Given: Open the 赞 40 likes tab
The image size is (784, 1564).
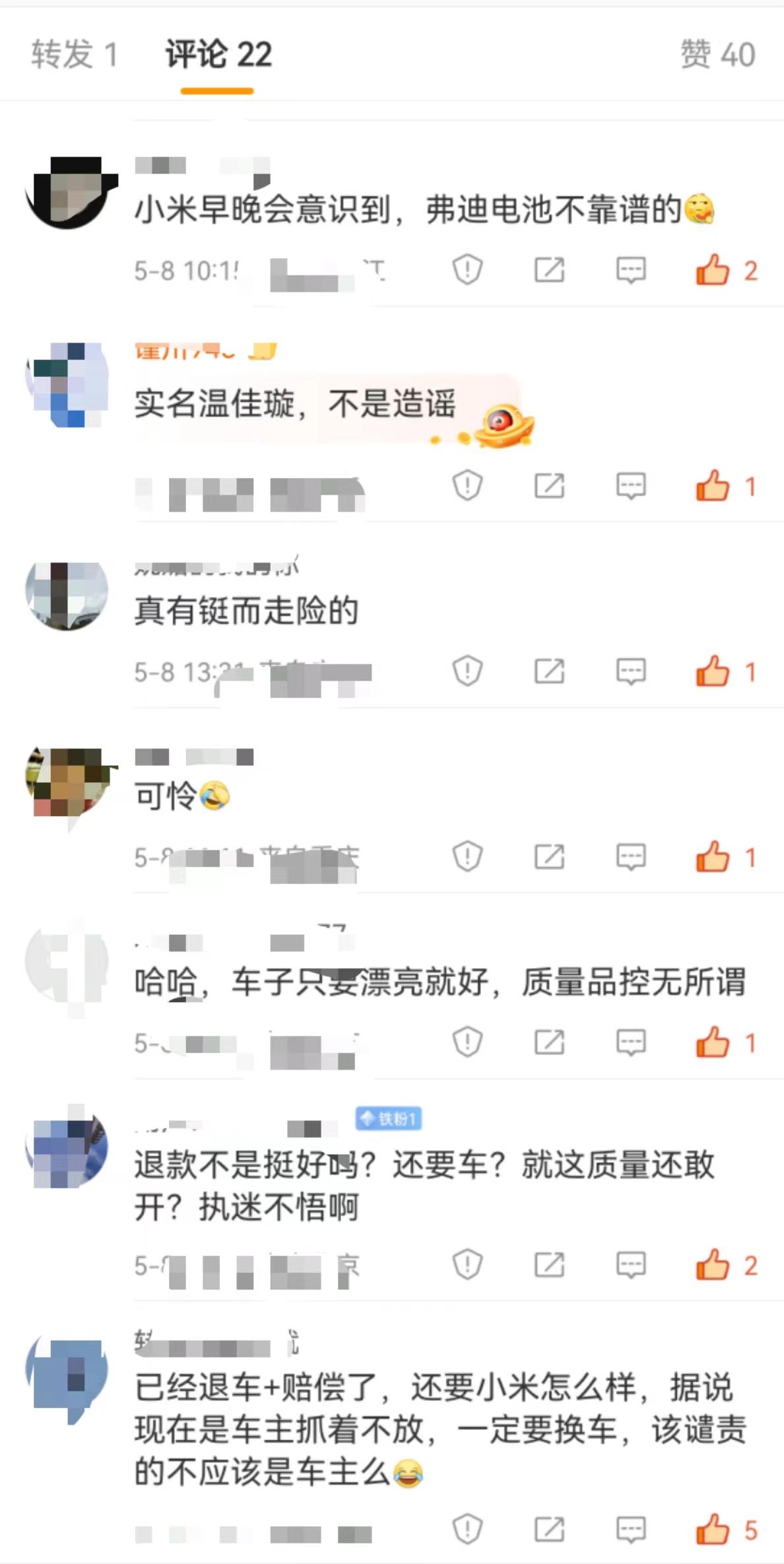Looking at the screenshot, I should 717,54.
